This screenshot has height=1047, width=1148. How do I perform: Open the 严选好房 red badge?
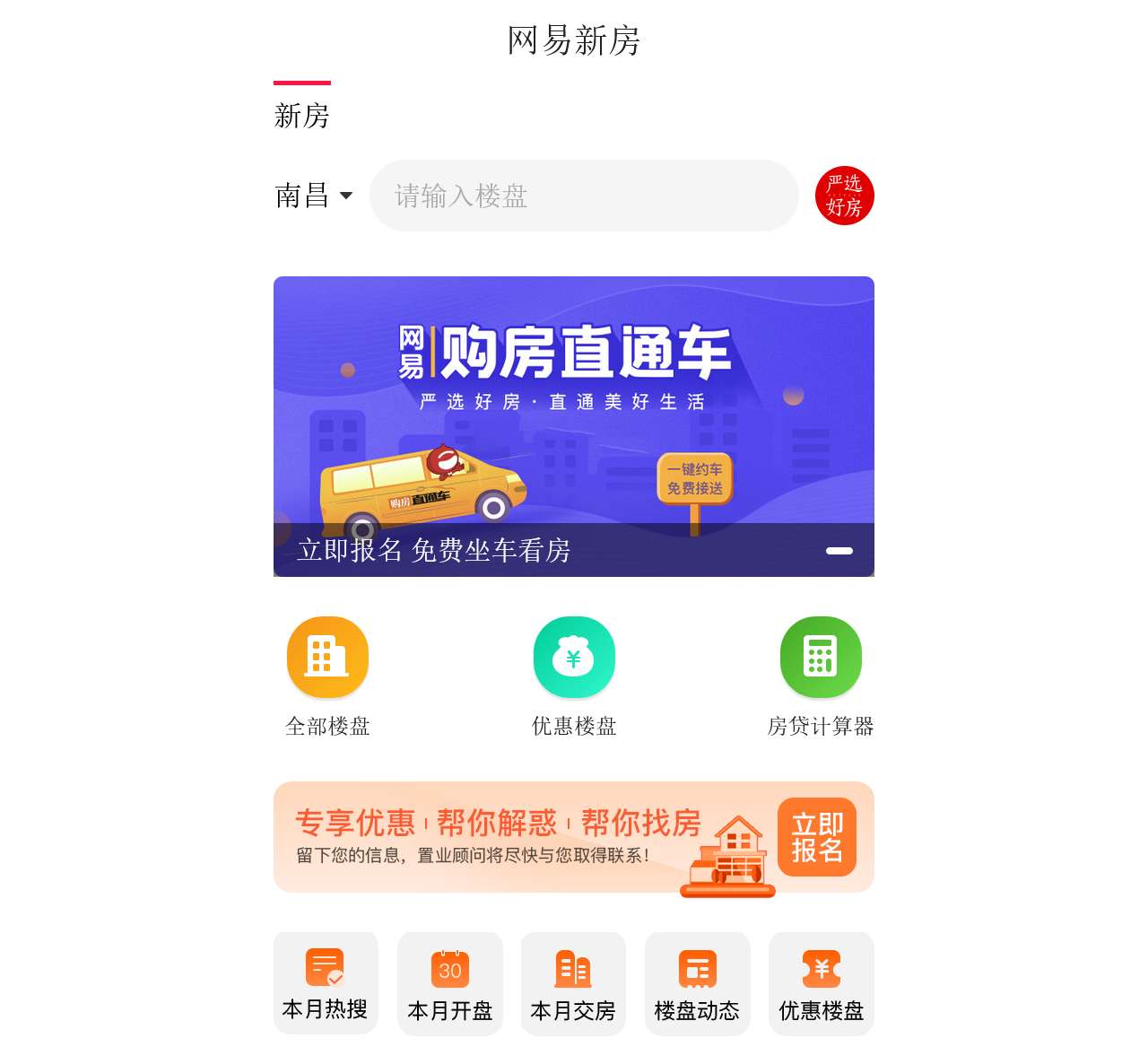(x=844, y=196)
